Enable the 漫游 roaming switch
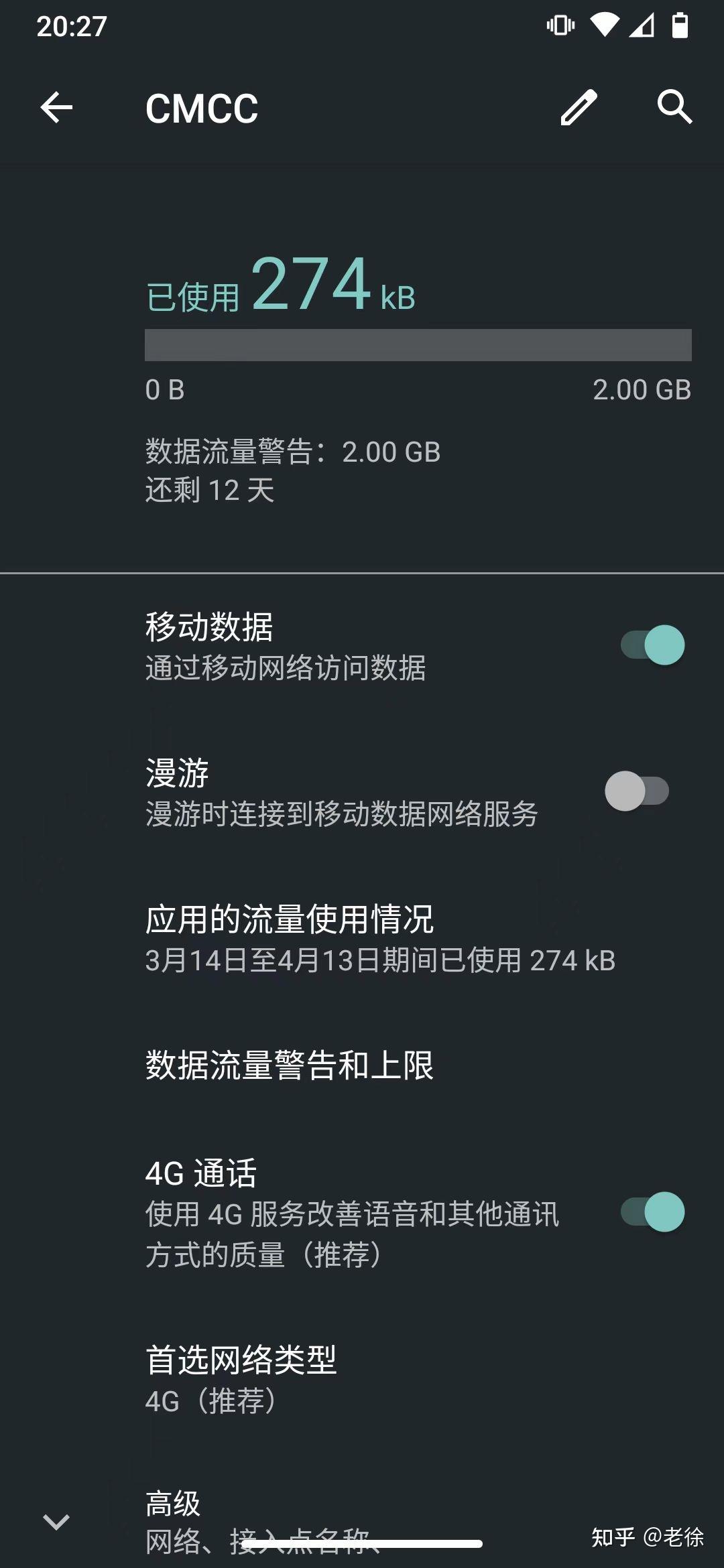The image size is (724, 1568). [x=637, y=791]
